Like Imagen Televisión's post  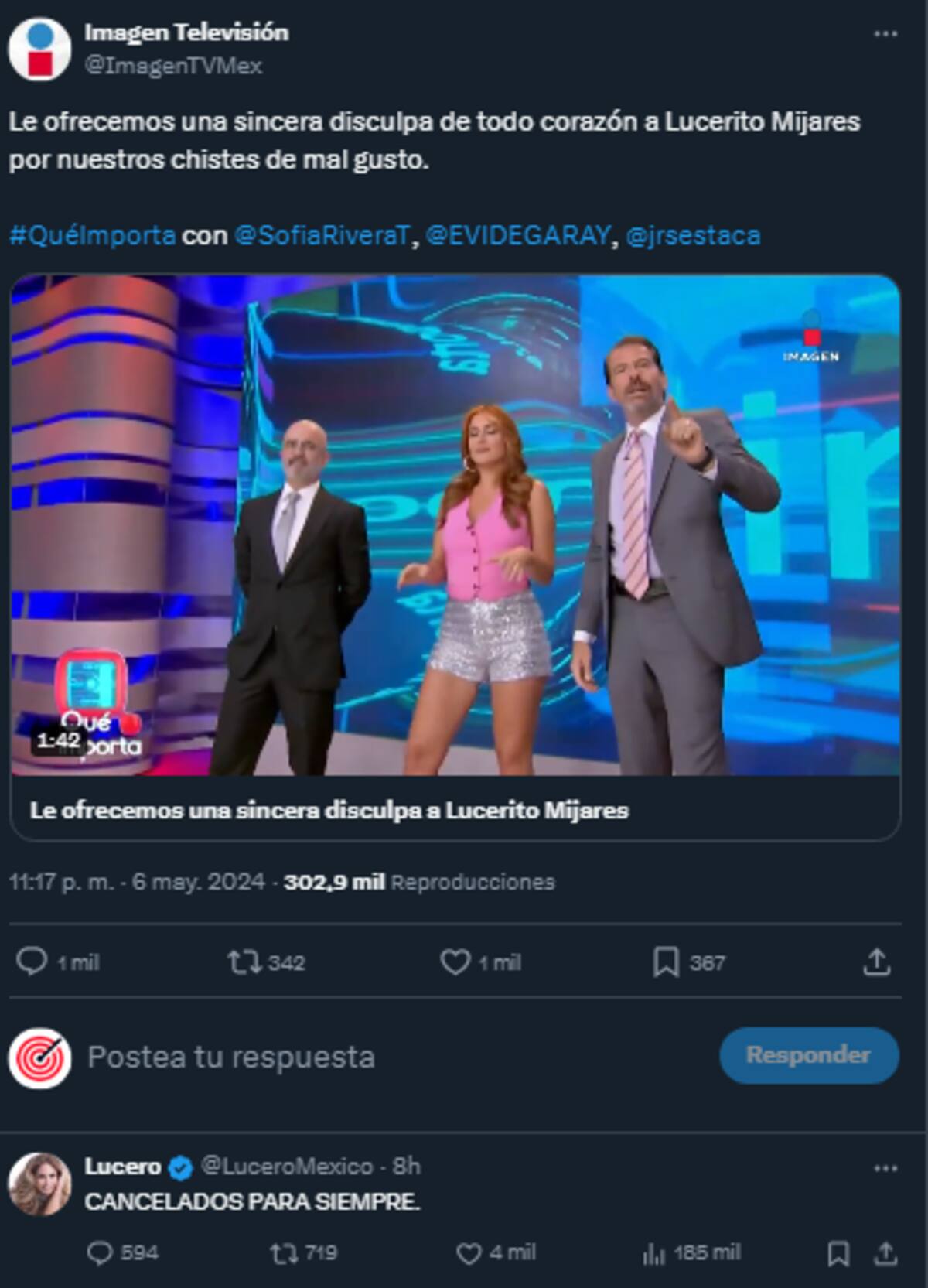[x=455, y=962]
